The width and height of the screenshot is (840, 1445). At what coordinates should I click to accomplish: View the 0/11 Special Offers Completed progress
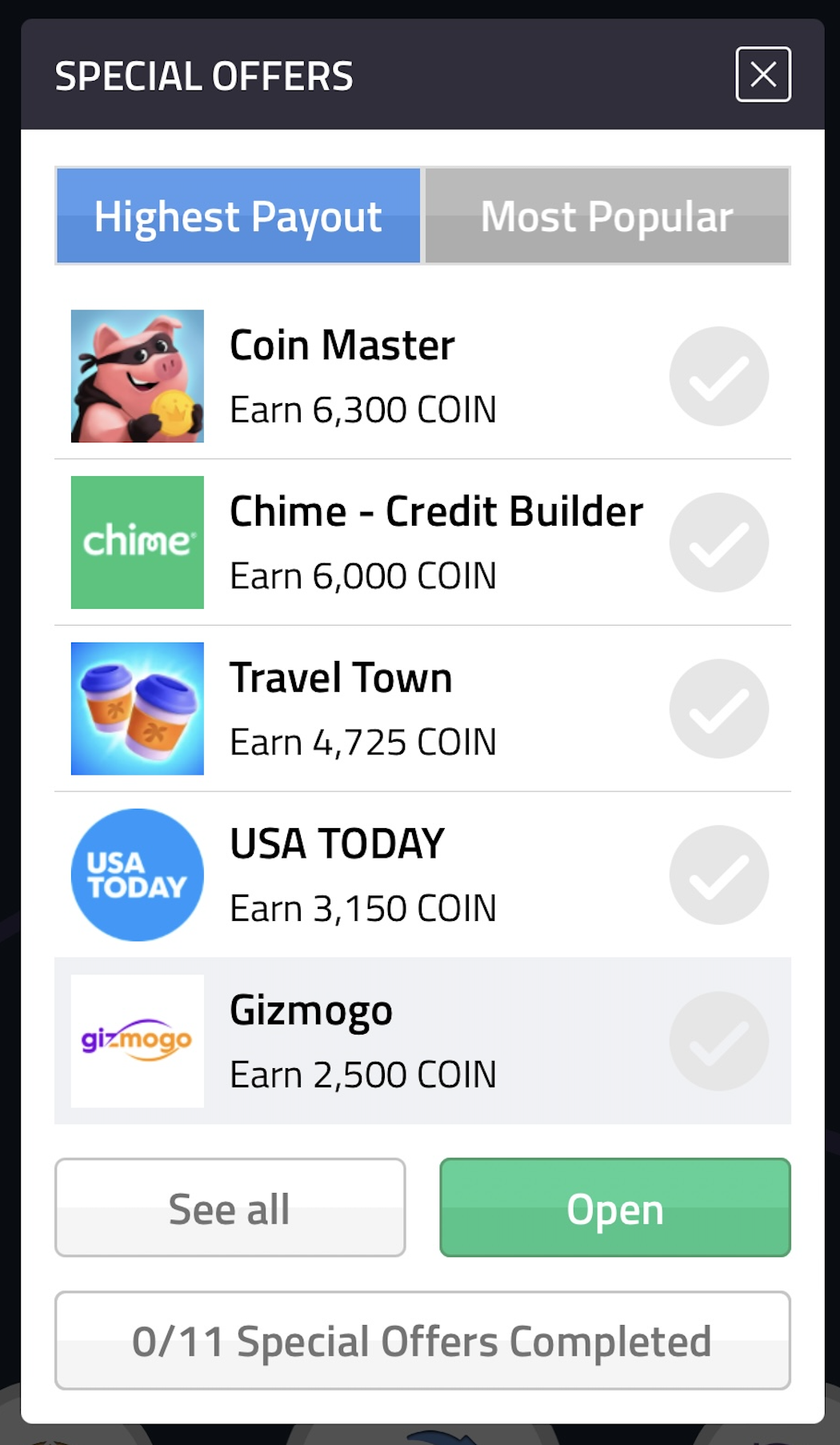click(x=422, y=1340)
